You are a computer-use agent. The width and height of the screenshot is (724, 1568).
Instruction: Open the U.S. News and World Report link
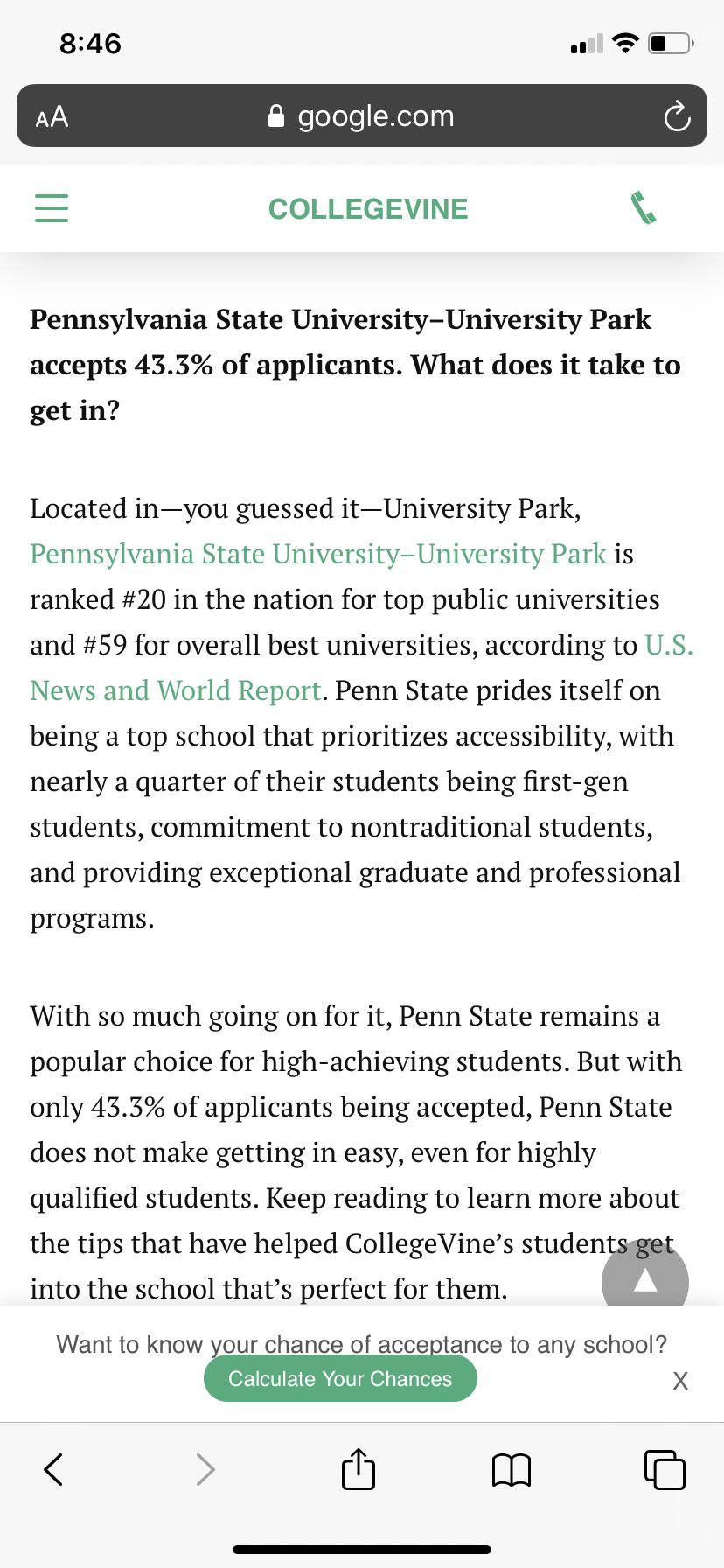175,689
